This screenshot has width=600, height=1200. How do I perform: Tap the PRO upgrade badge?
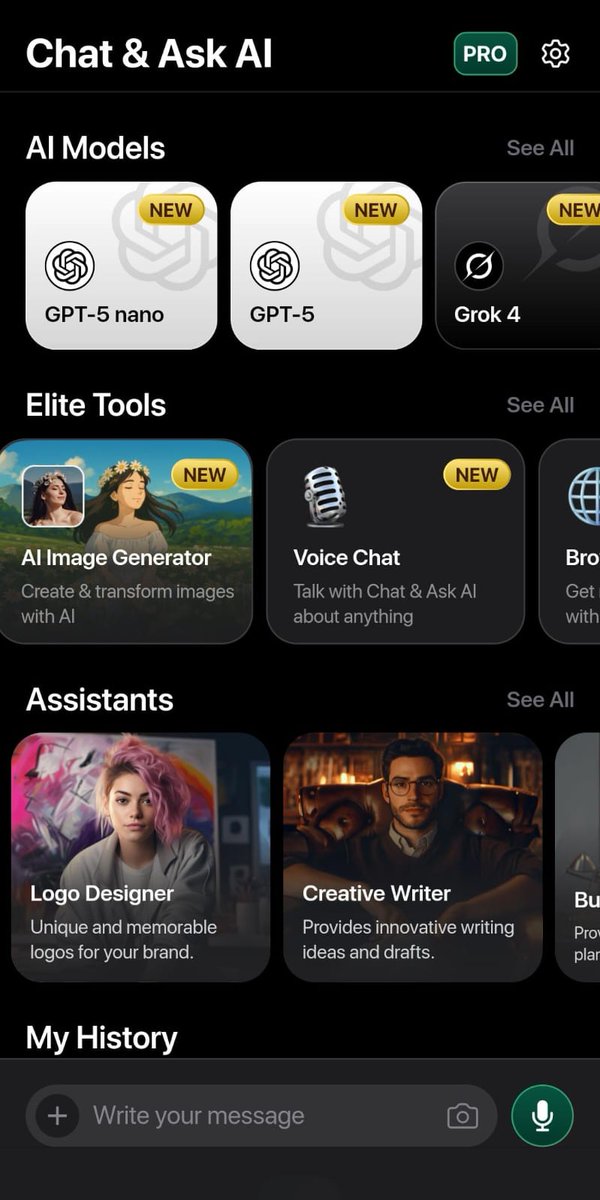pyautogui.click(x=485, y=54)
